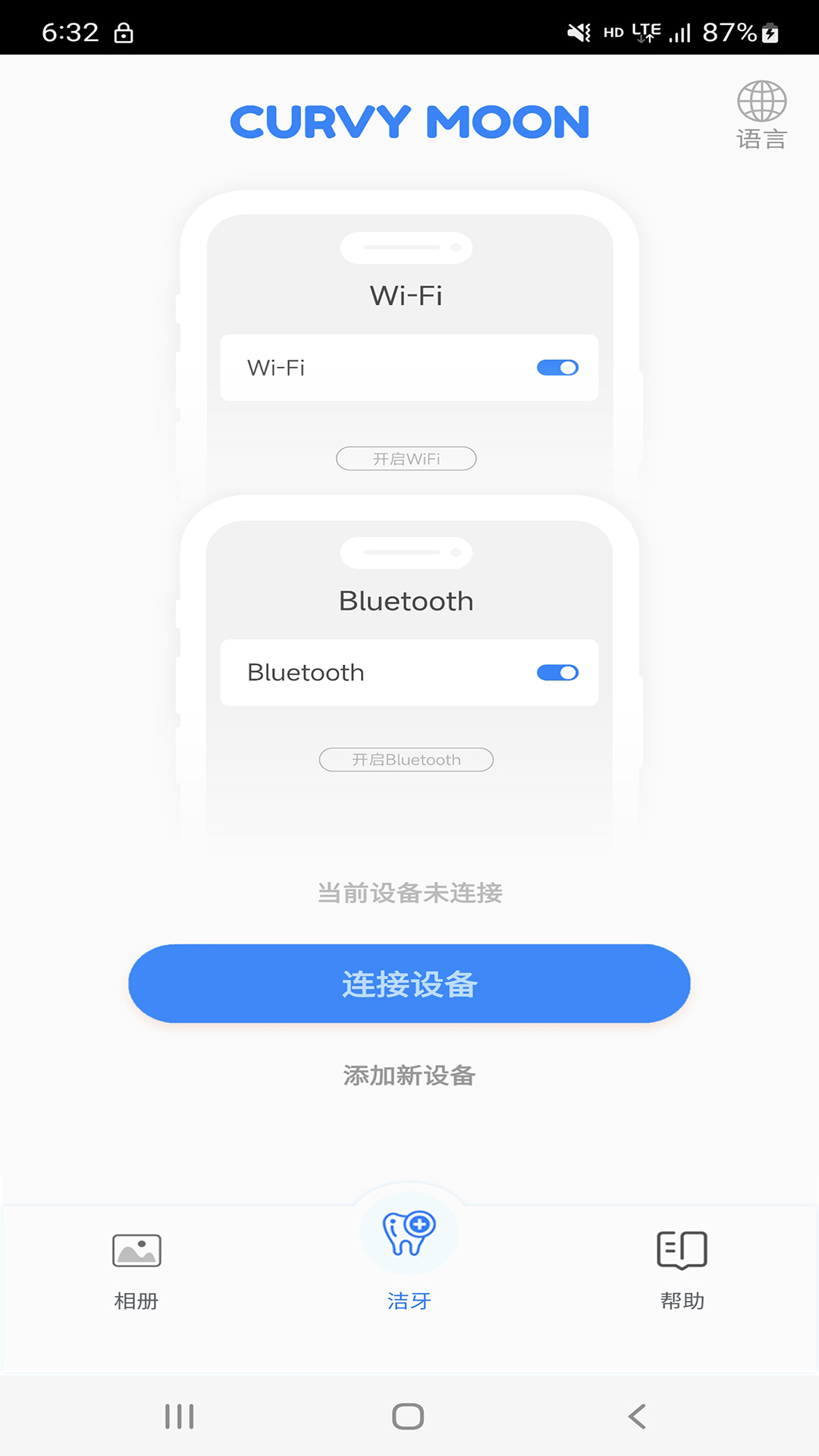Tap the 开启Bluetooth button

(x=406, y=759)
